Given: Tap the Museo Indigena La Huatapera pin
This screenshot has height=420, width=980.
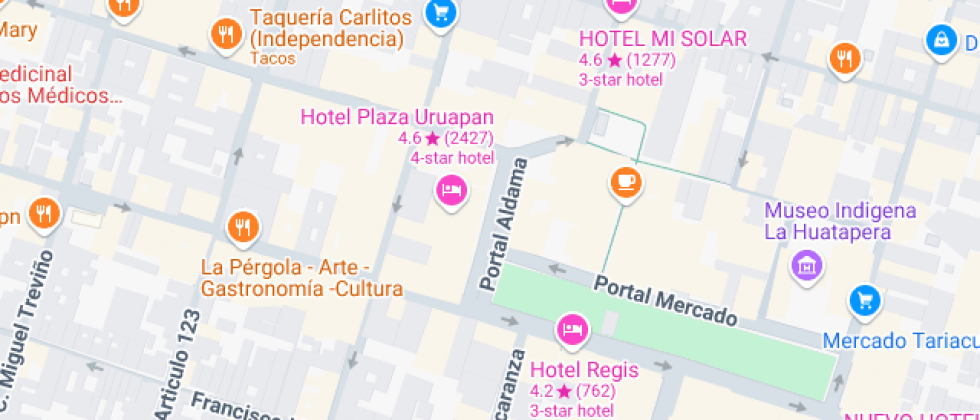Looking at the screenshot, I should (x=806, y=265).
